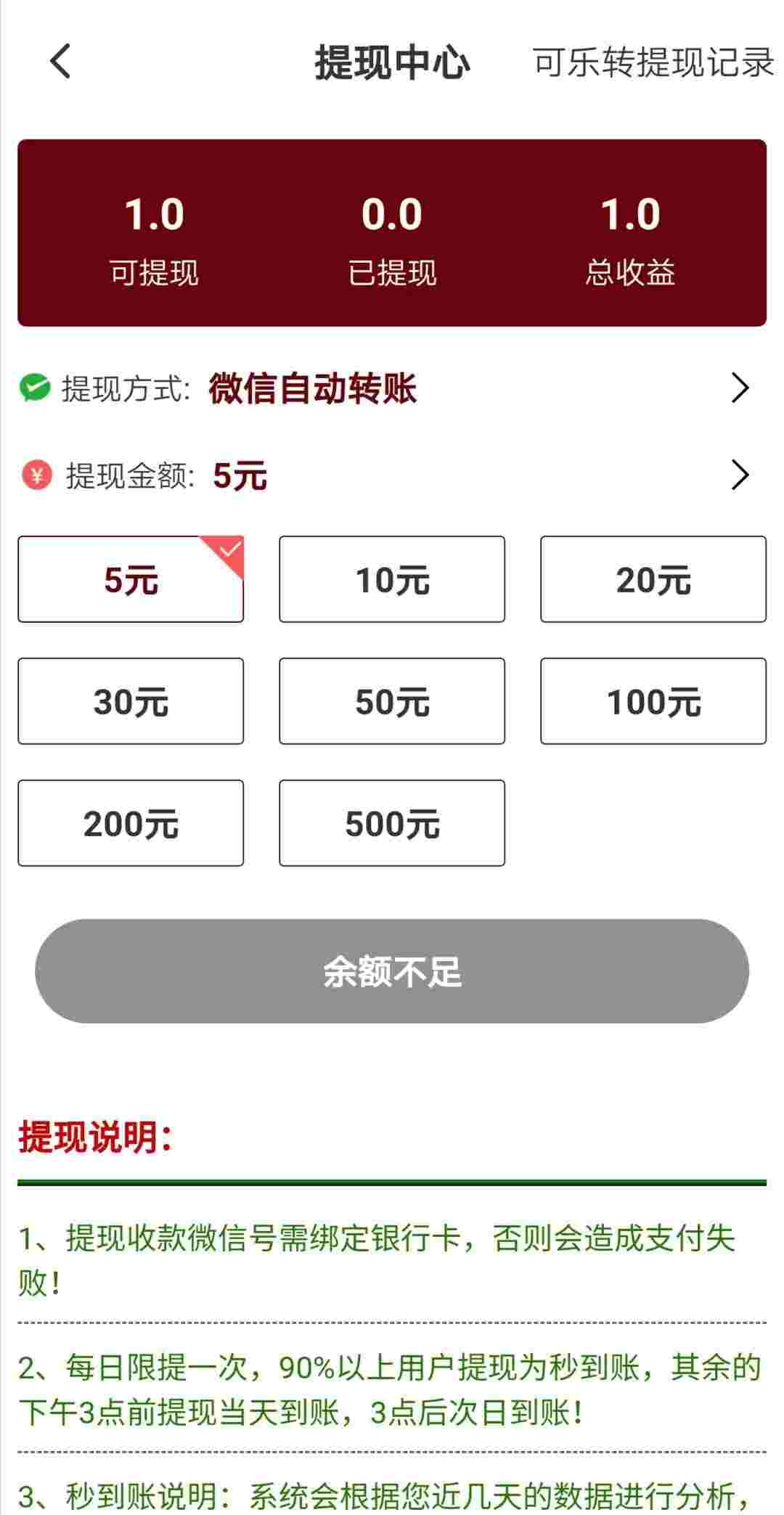Select the 100元 amount
The height and width of the screenshot is (1515, 784).
653,701
